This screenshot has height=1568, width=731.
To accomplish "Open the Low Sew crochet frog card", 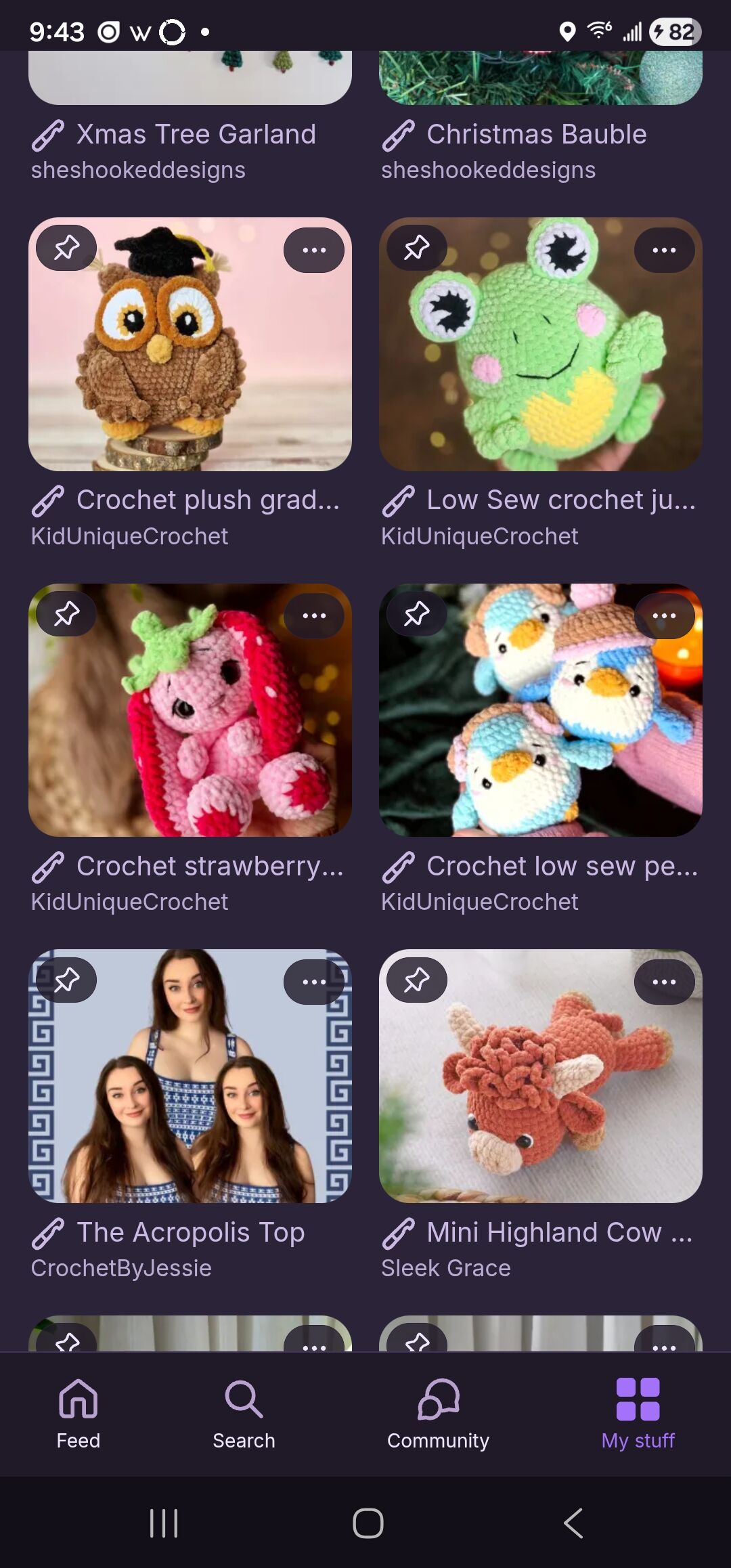I will coord(540,352).
